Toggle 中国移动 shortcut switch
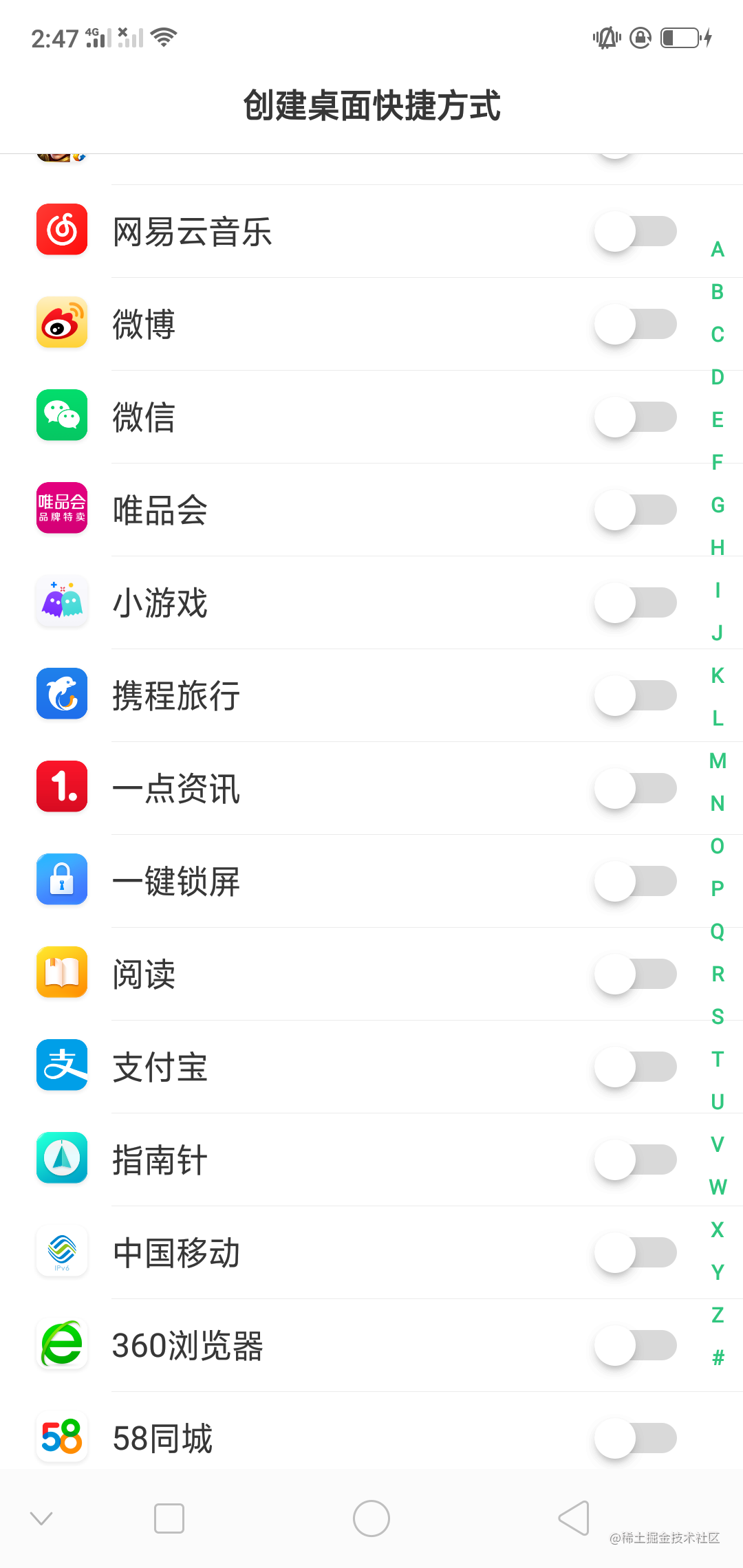743x1568 pixels. tap(636, 1252)
